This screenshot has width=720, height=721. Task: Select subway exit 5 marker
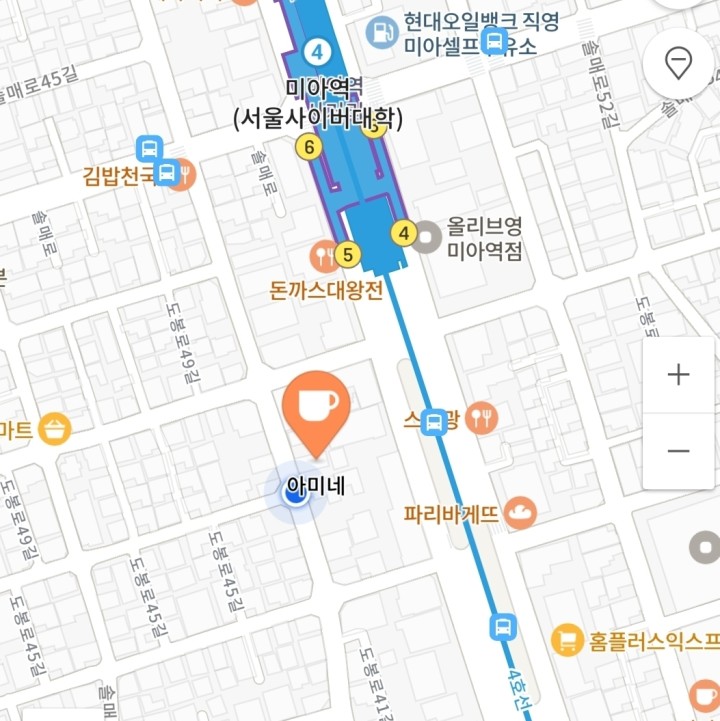tap(348, 255)
